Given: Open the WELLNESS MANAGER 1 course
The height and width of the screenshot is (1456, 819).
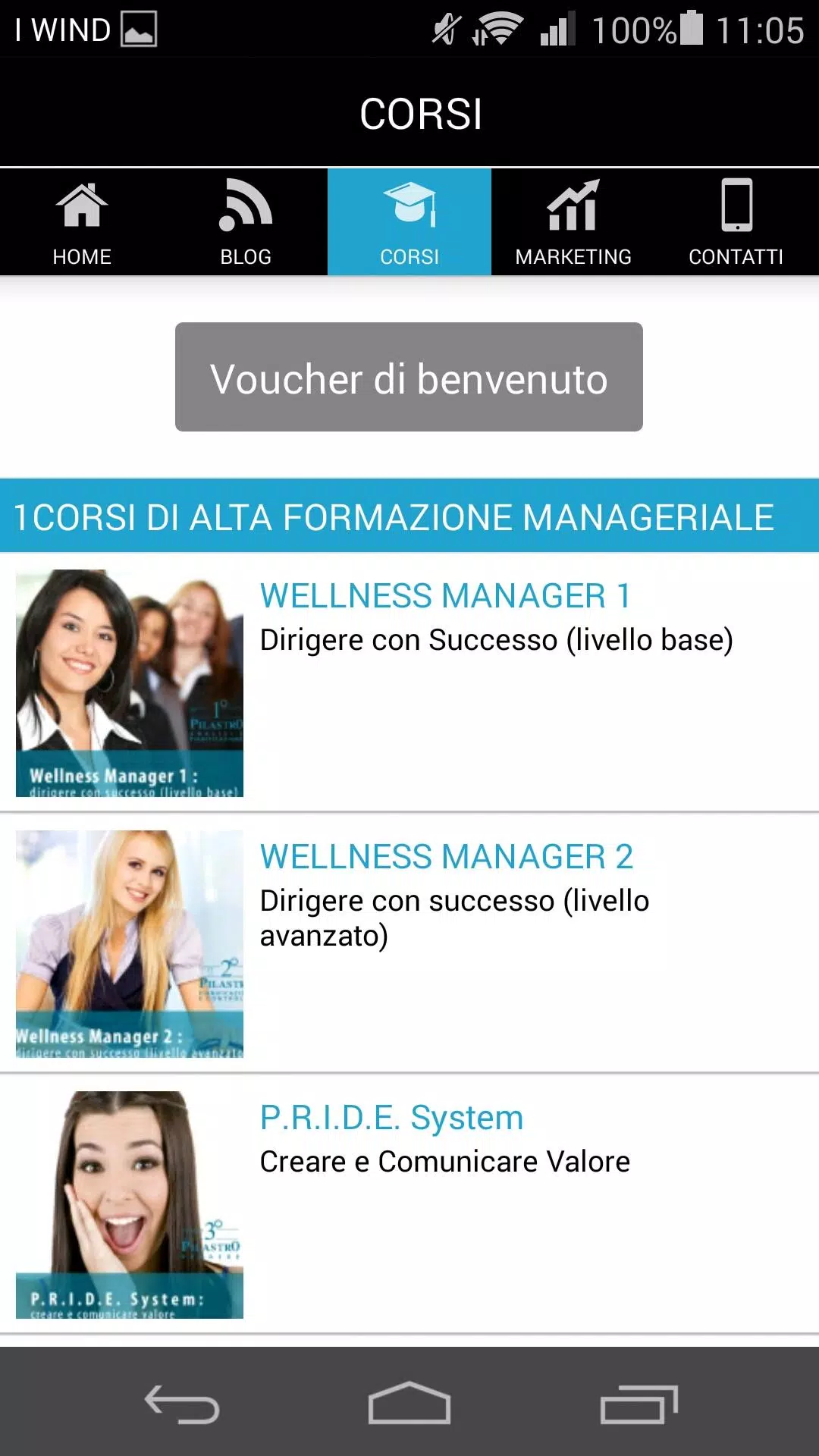Looking at the screenshot, I should (x=409, y=682).
